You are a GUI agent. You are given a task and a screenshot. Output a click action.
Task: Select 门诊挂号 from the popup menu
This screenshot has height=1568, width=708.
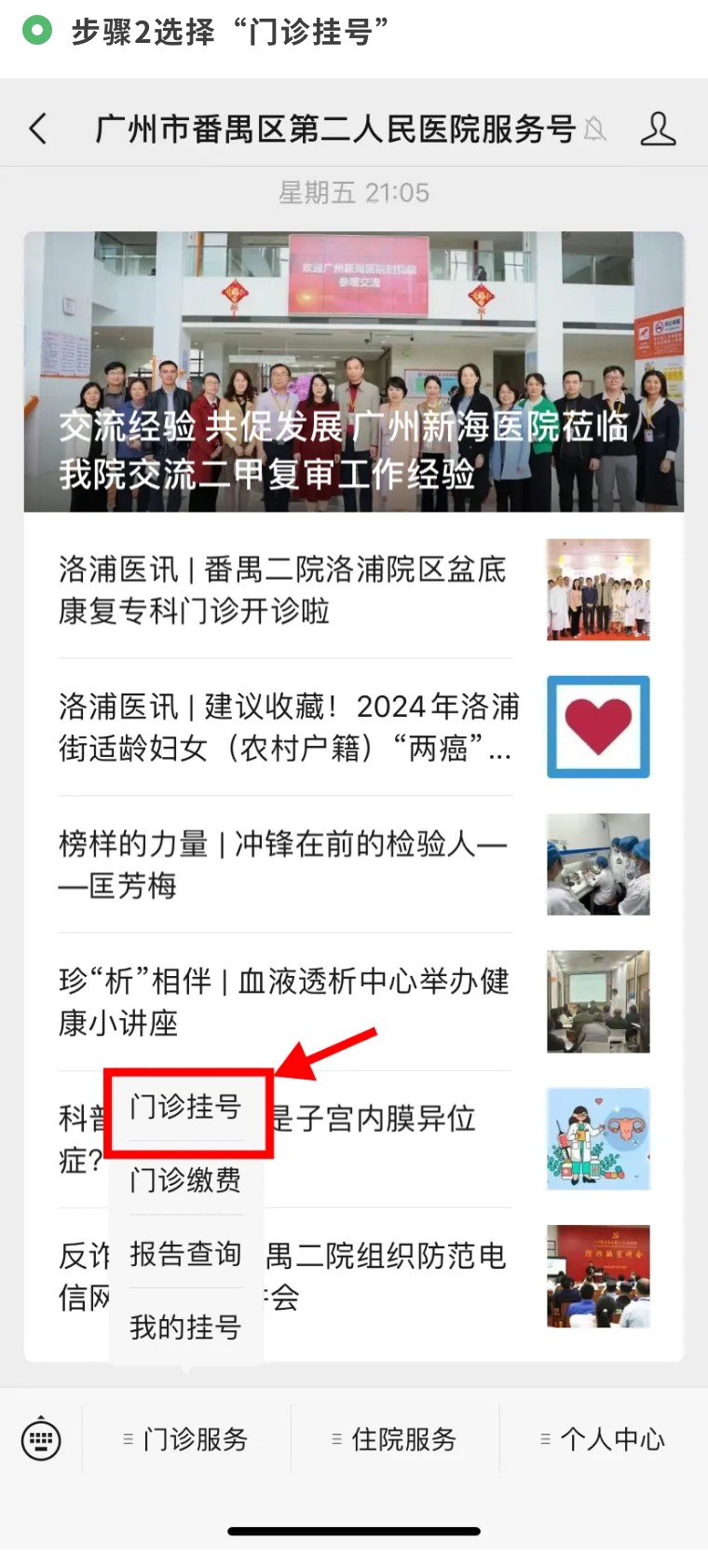(x=186, y=1107)
